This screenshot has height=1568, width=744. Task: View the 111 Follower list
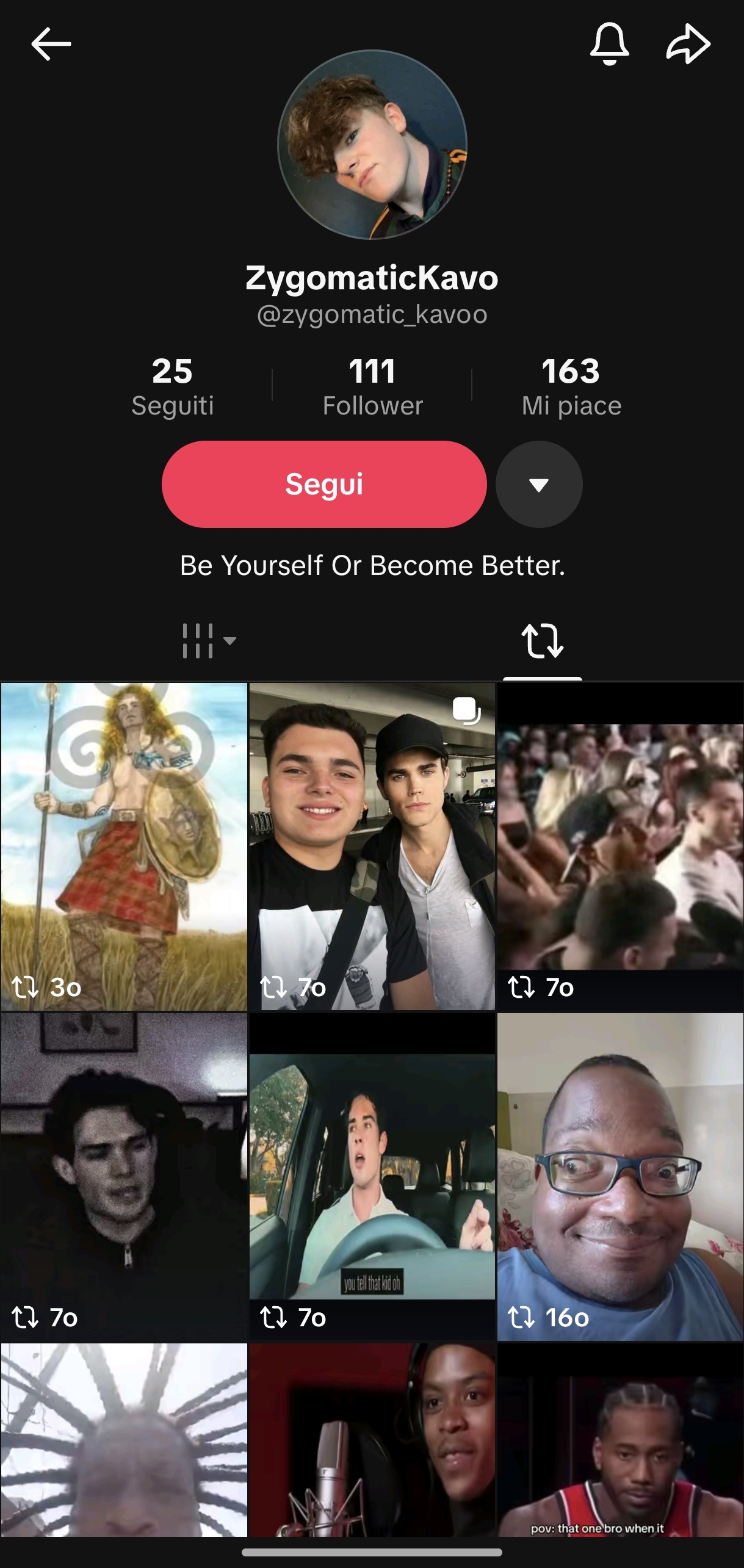pyautogui.click(x=372, y=387)
